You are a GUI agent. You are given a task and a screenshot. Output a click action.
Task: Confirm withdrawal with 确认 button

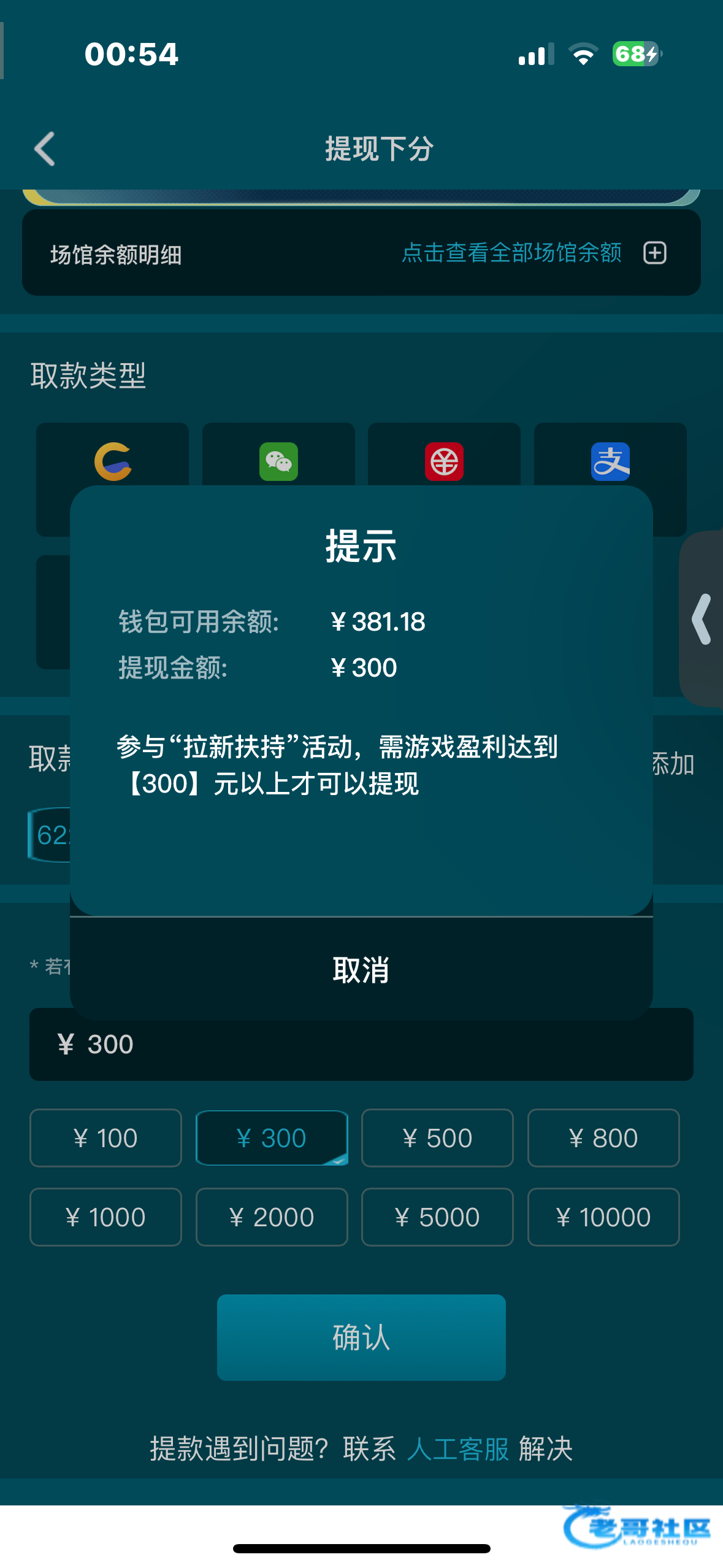361,1337
